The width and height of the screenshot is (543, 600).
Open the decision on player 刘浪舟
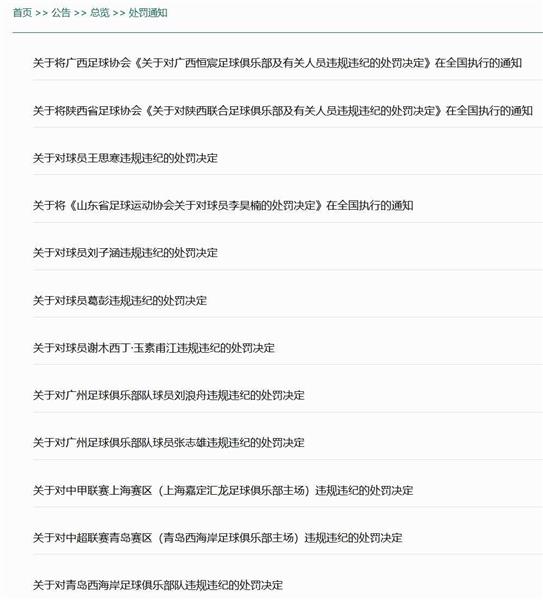(168, 395)
